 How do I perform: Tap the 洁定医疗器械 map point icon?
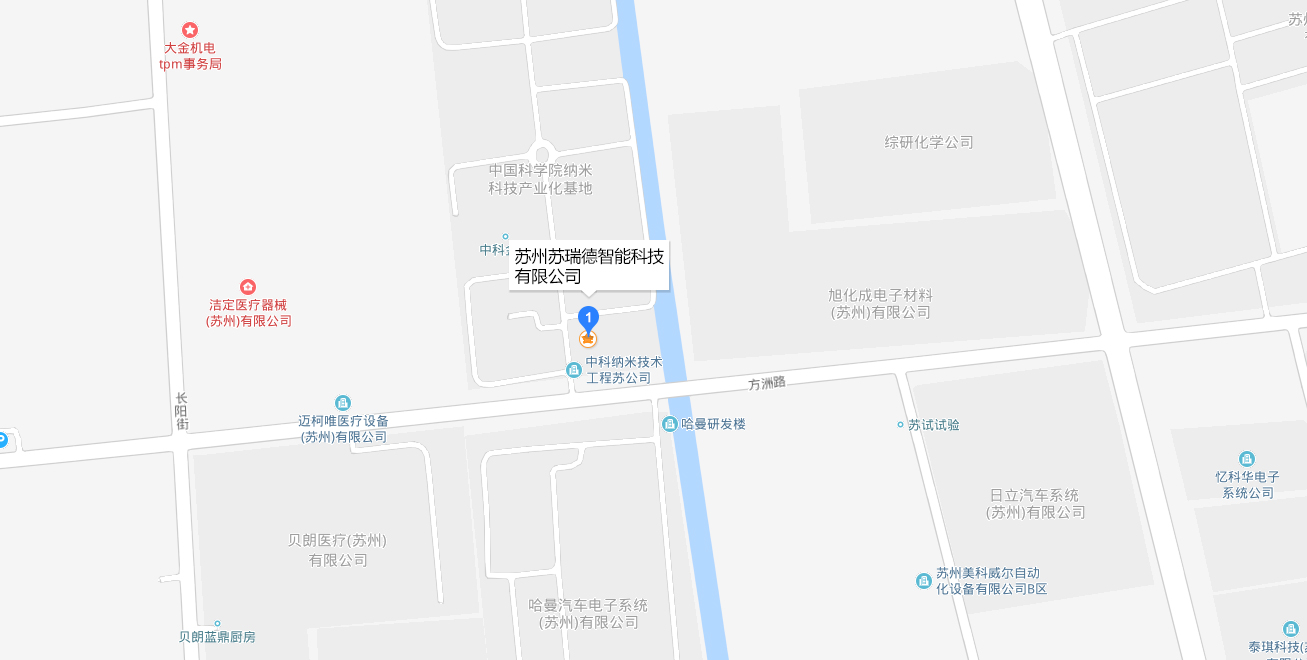(x=248, y=287)
